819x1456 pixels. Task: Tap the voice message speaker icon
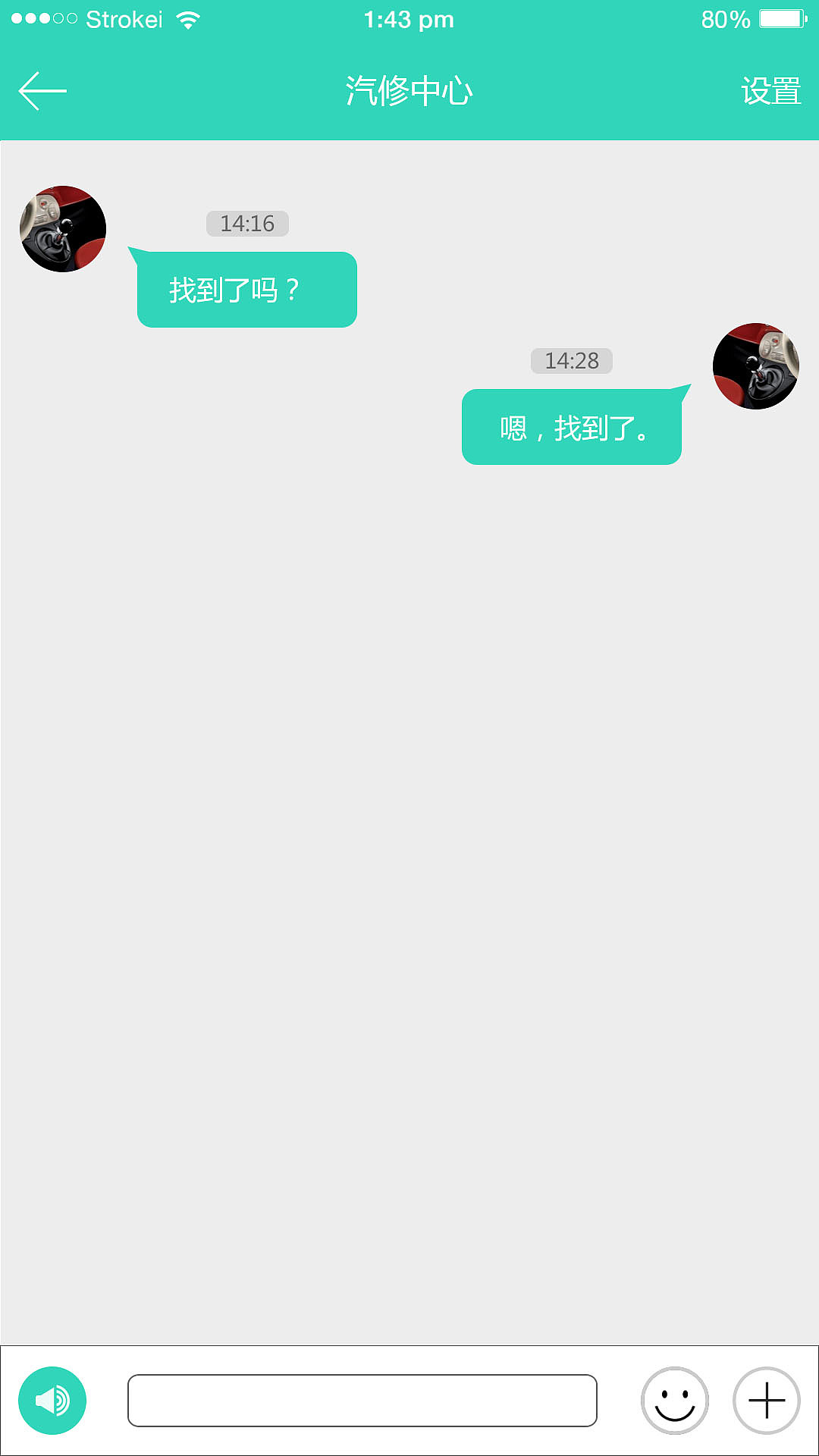pos(52,1401)
